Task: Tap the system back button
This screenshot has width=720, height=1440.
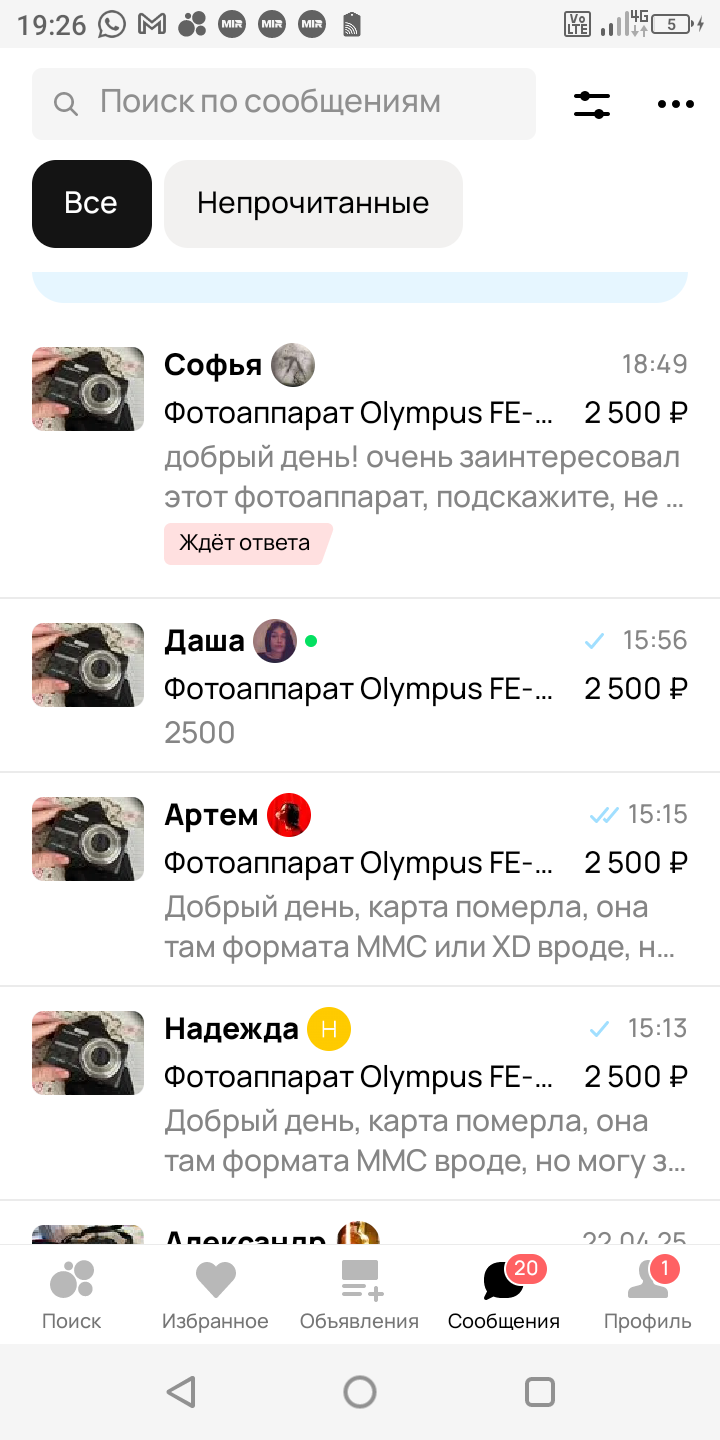Action: point(181,1391)
